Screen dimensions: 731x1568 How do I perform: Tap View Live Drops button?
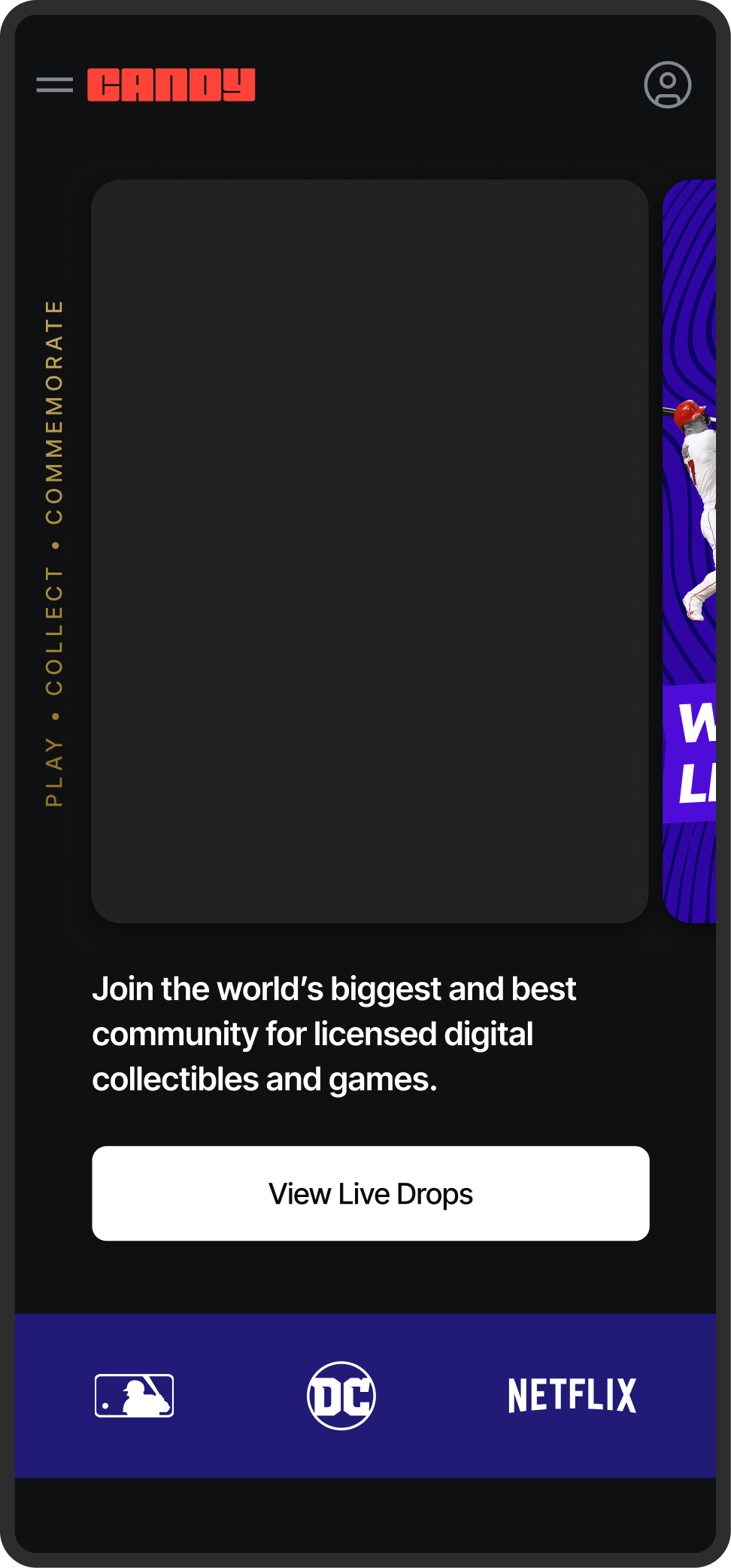point(370,1193)
